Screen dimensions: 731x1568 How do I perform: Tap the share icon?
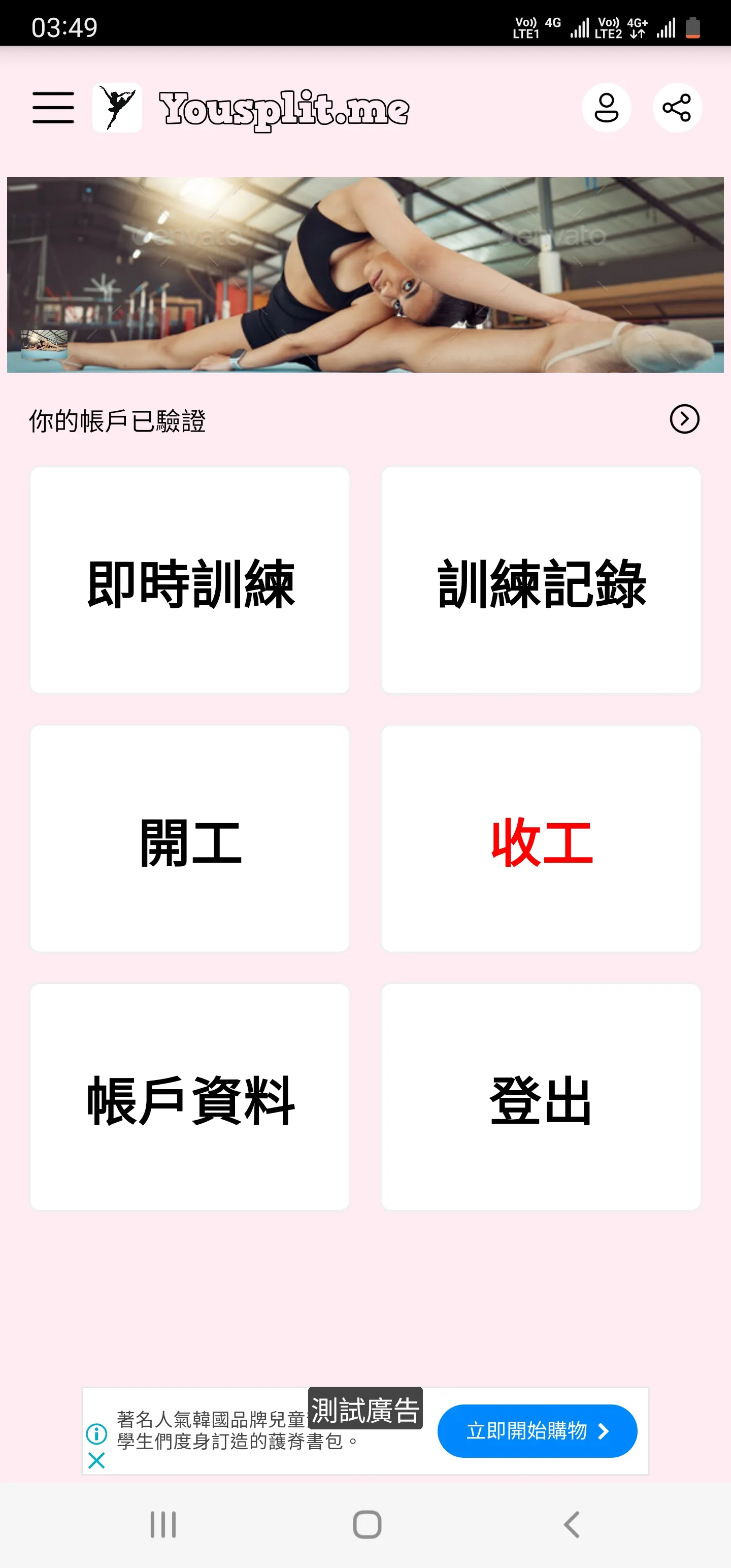(x=676, y=107)
